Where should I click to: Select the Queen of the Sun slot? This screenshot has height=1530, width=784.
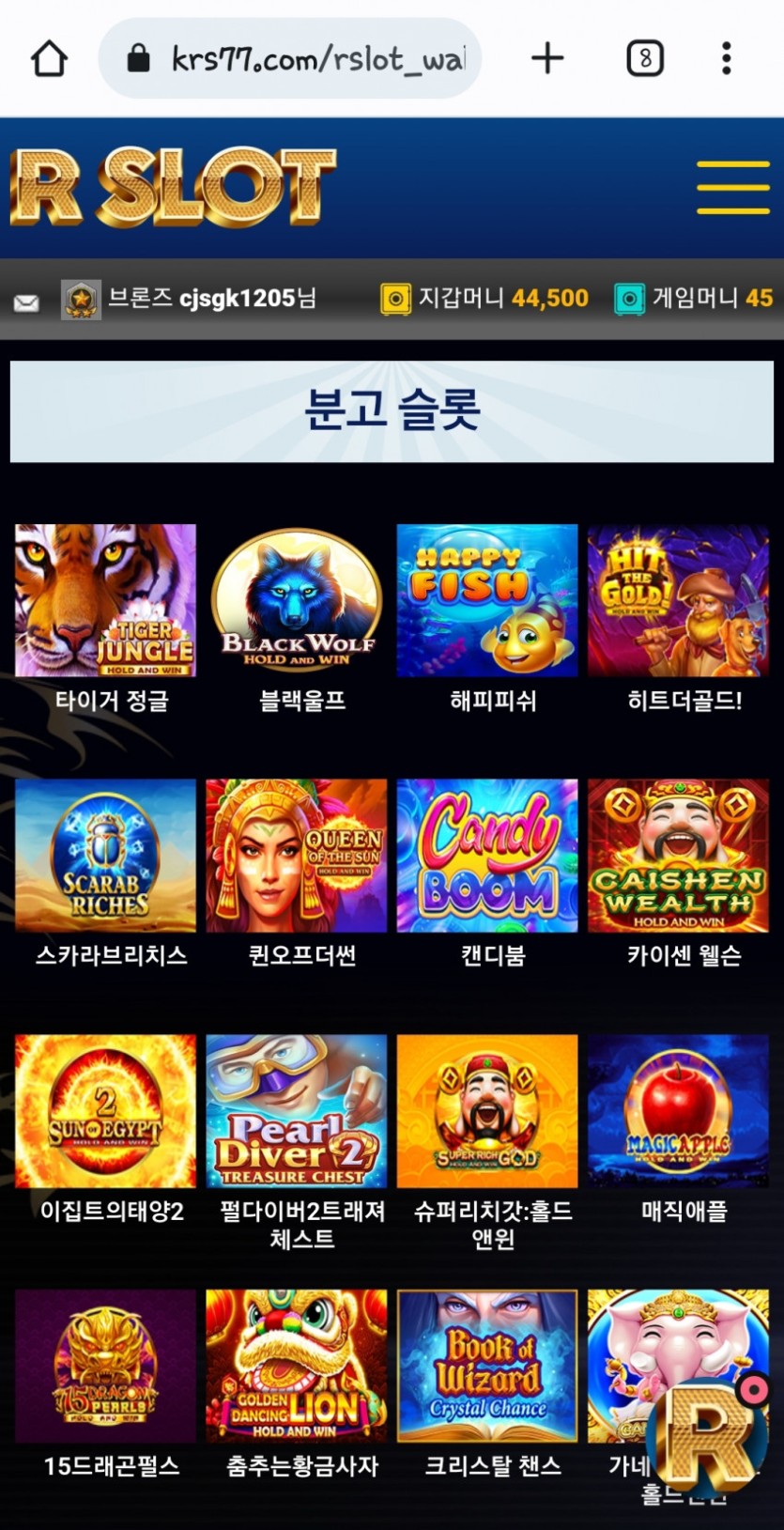click(297, 855)
